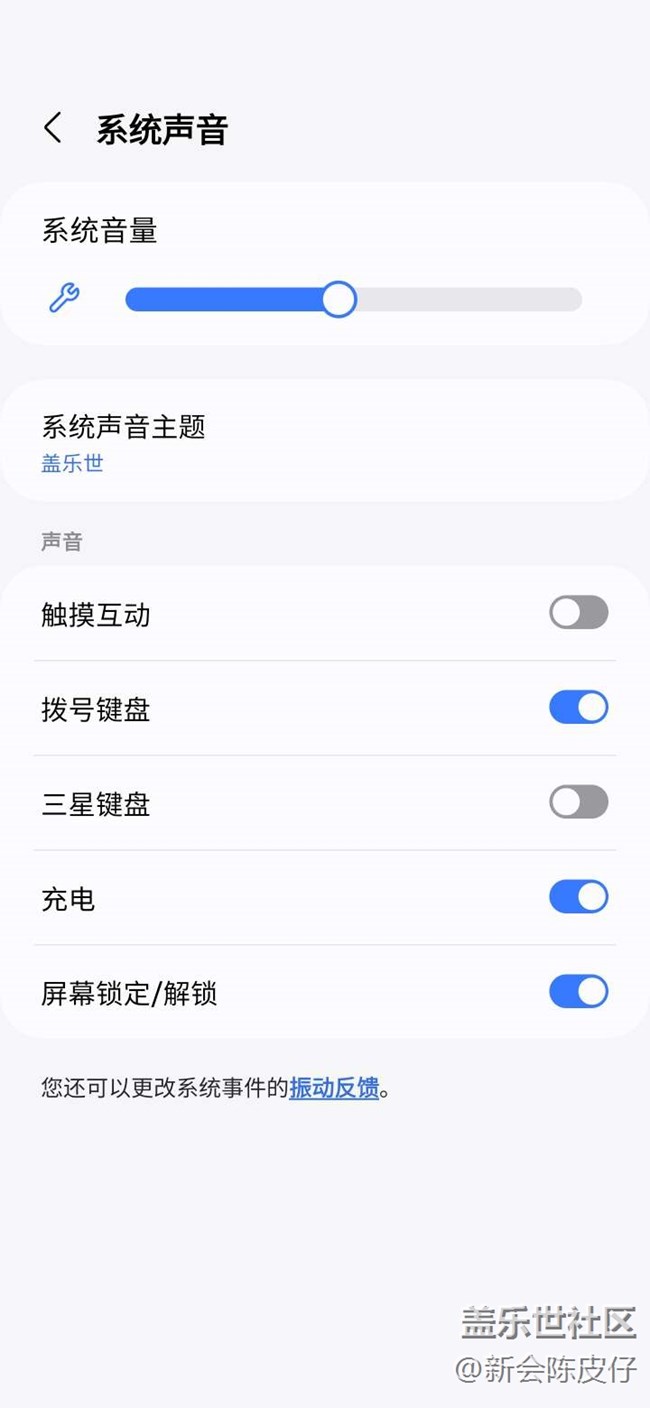Turn off 拨号键盘 sound
The width and height of the screenshot is (650, 1408).
tap(578, 708)
